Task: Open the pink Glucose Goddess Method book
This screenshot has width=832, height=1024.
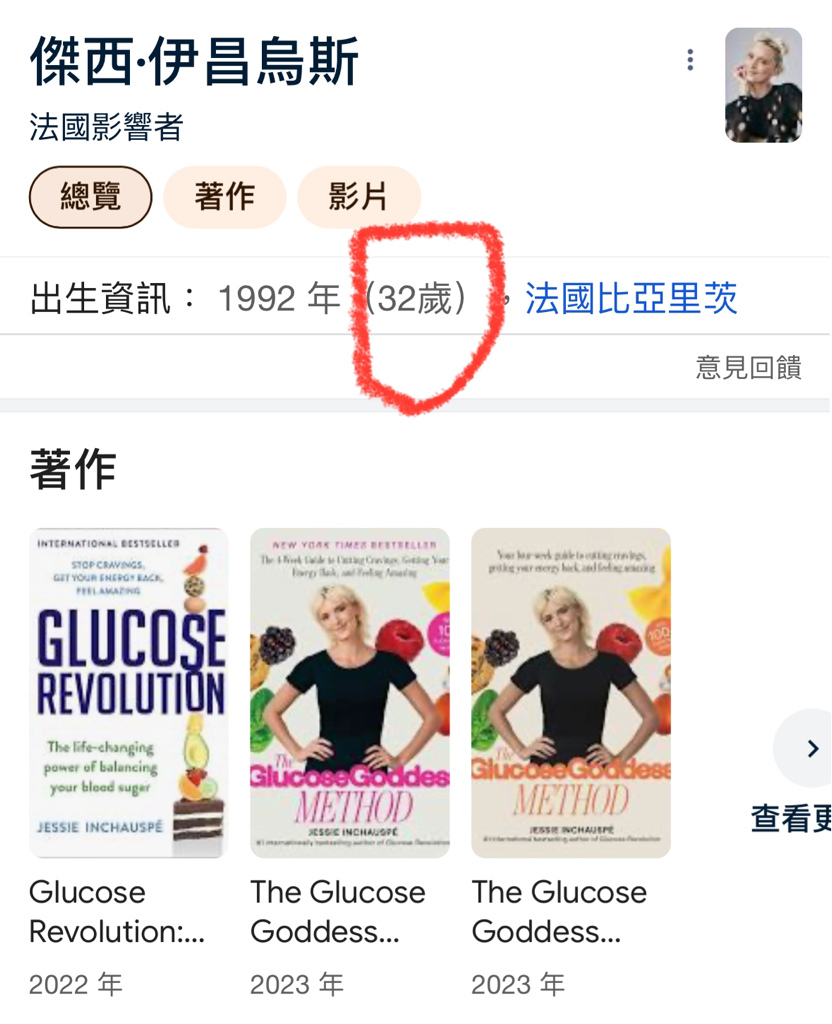Action: (349, 692)
